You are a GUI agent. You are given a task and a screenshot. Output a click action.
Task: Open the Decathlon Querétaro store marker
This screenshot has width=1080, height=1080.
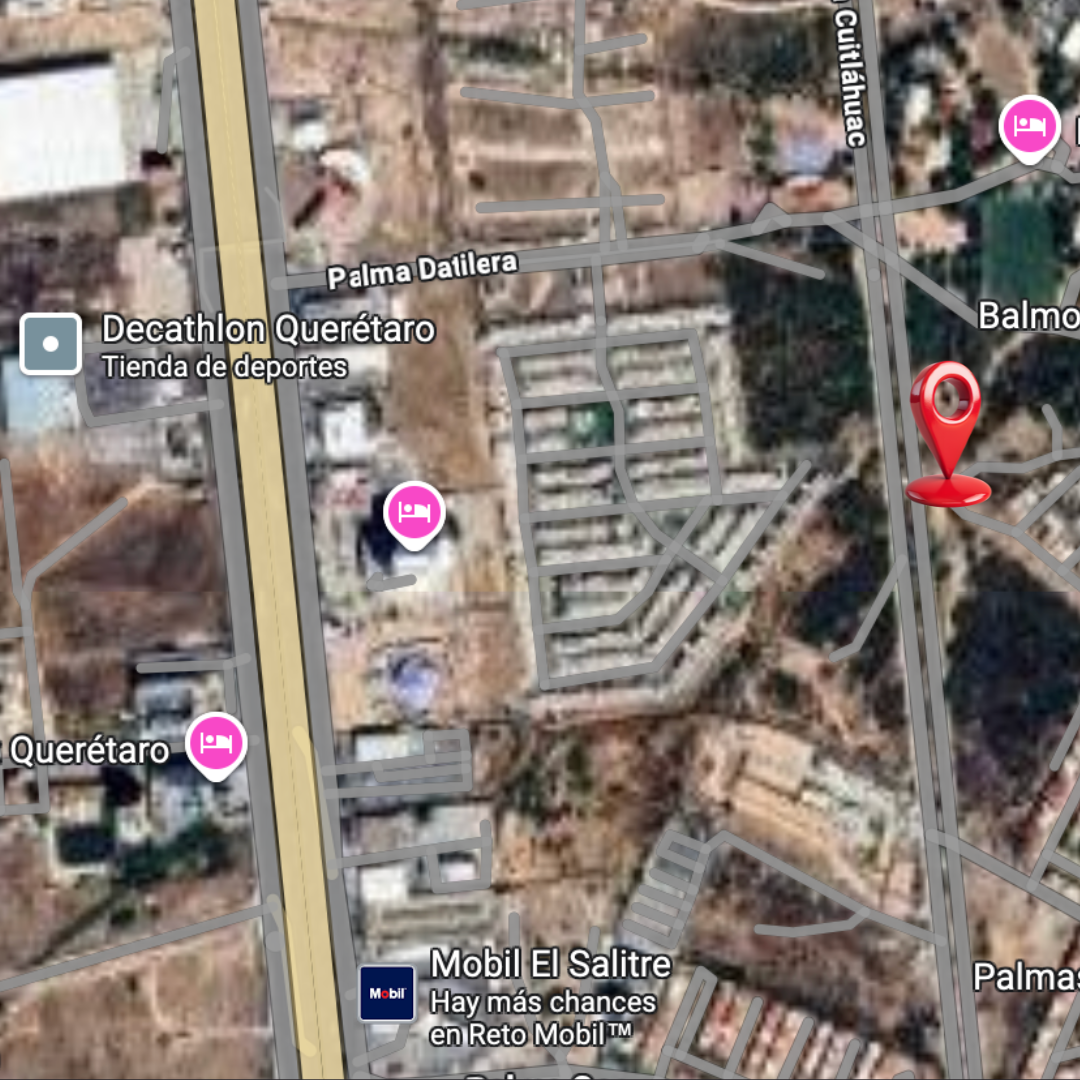[50, 343]
